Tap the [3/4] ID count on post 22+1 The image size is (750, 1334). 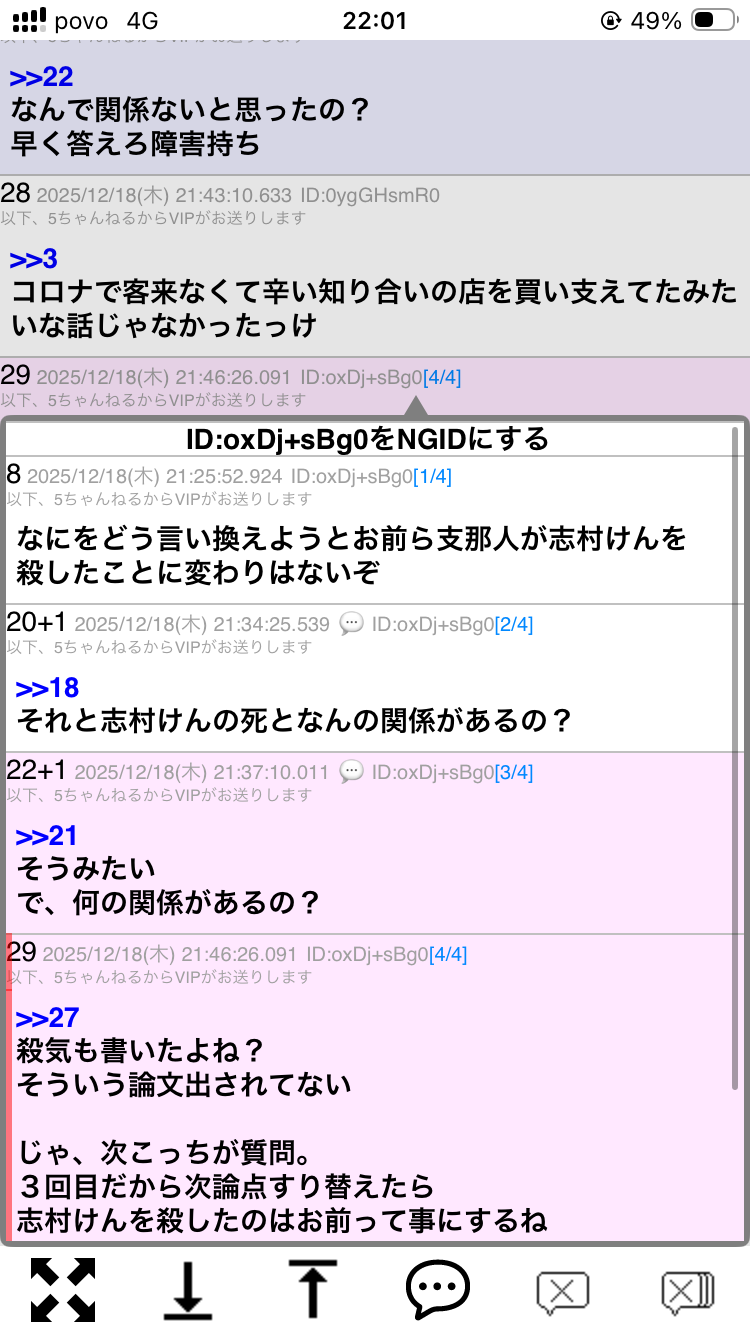[x=514, y=773]
